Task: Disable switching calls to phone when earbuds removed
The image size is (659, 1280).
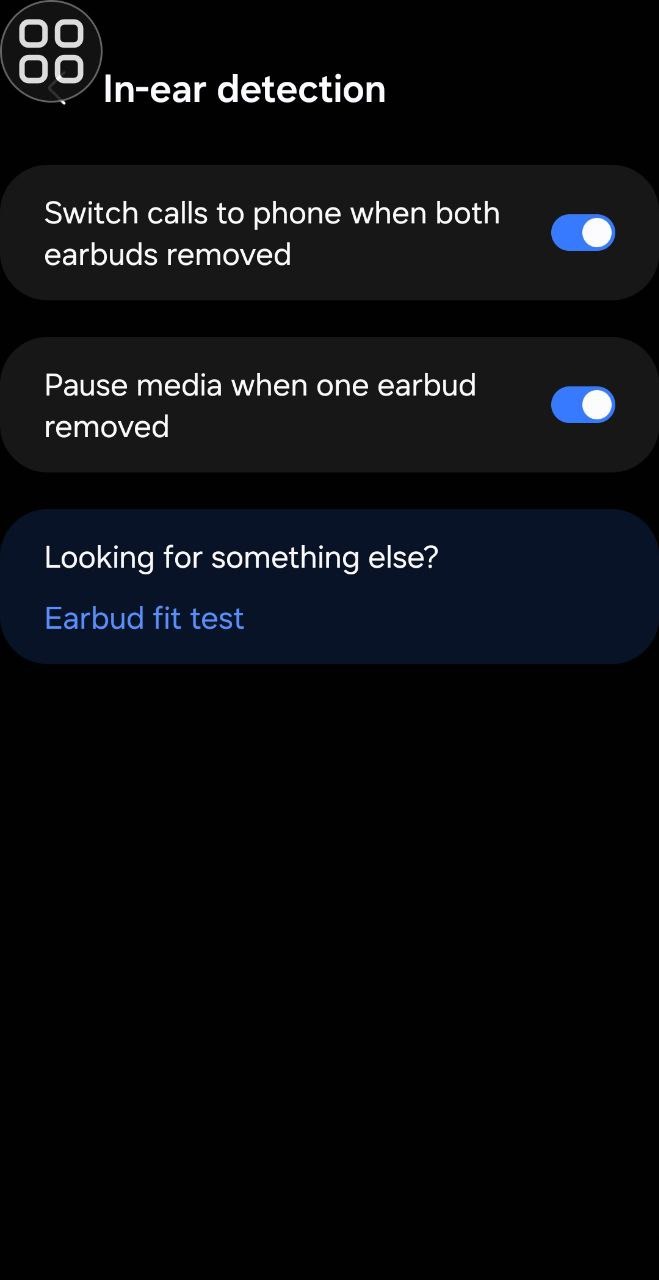Action: (582, 233)
